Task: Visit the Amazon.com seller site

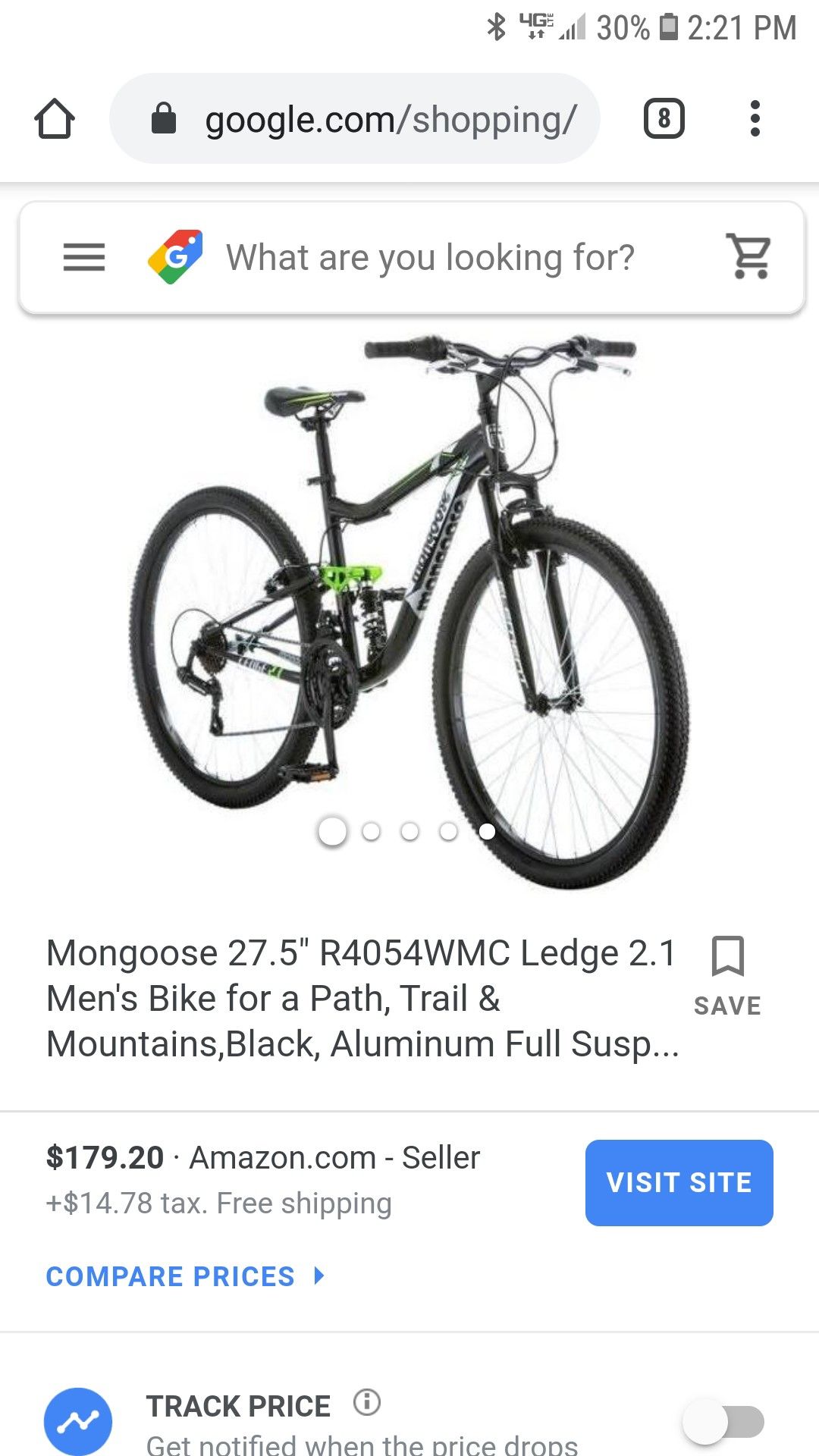Action: click(x=679, y=1182)
